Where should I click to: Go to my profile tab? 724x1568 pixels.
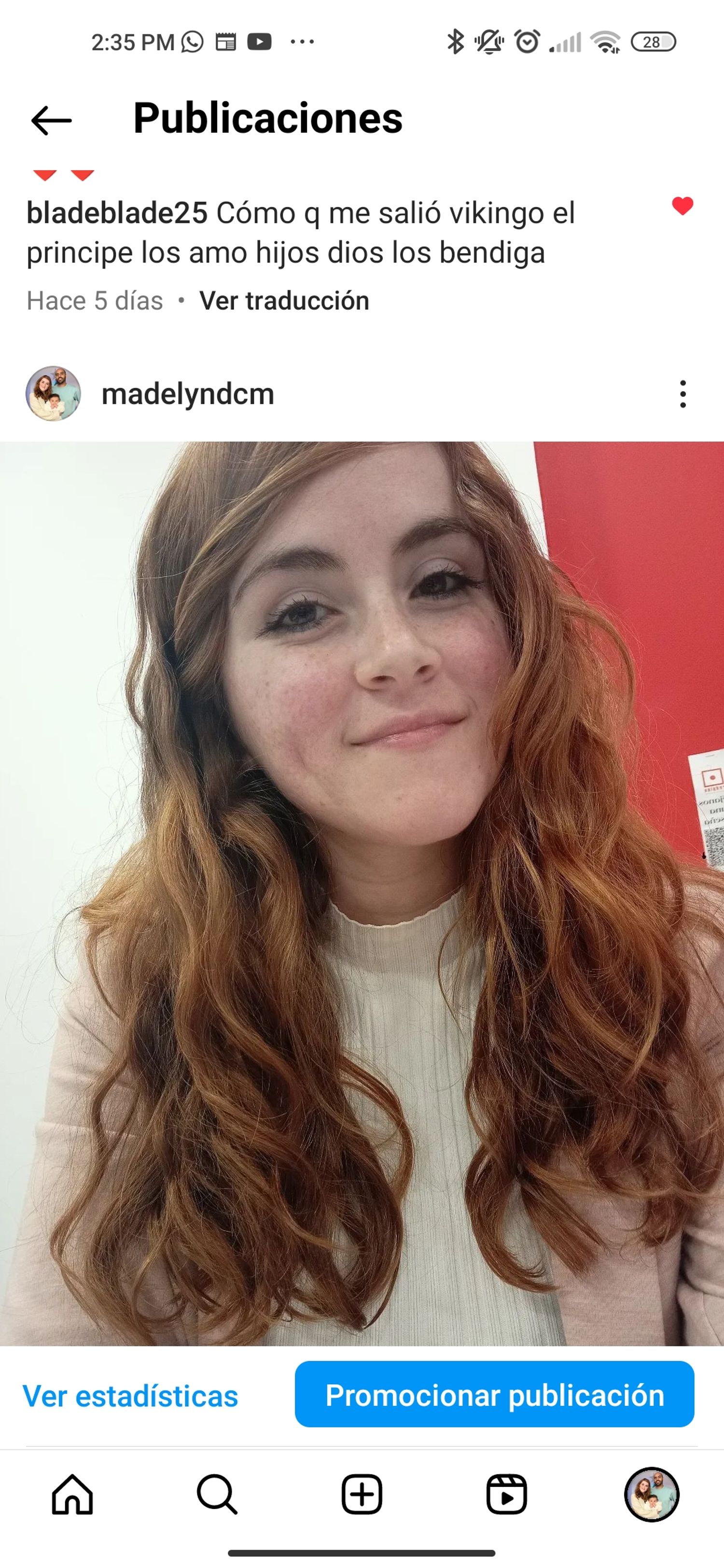coord(652,1494)
